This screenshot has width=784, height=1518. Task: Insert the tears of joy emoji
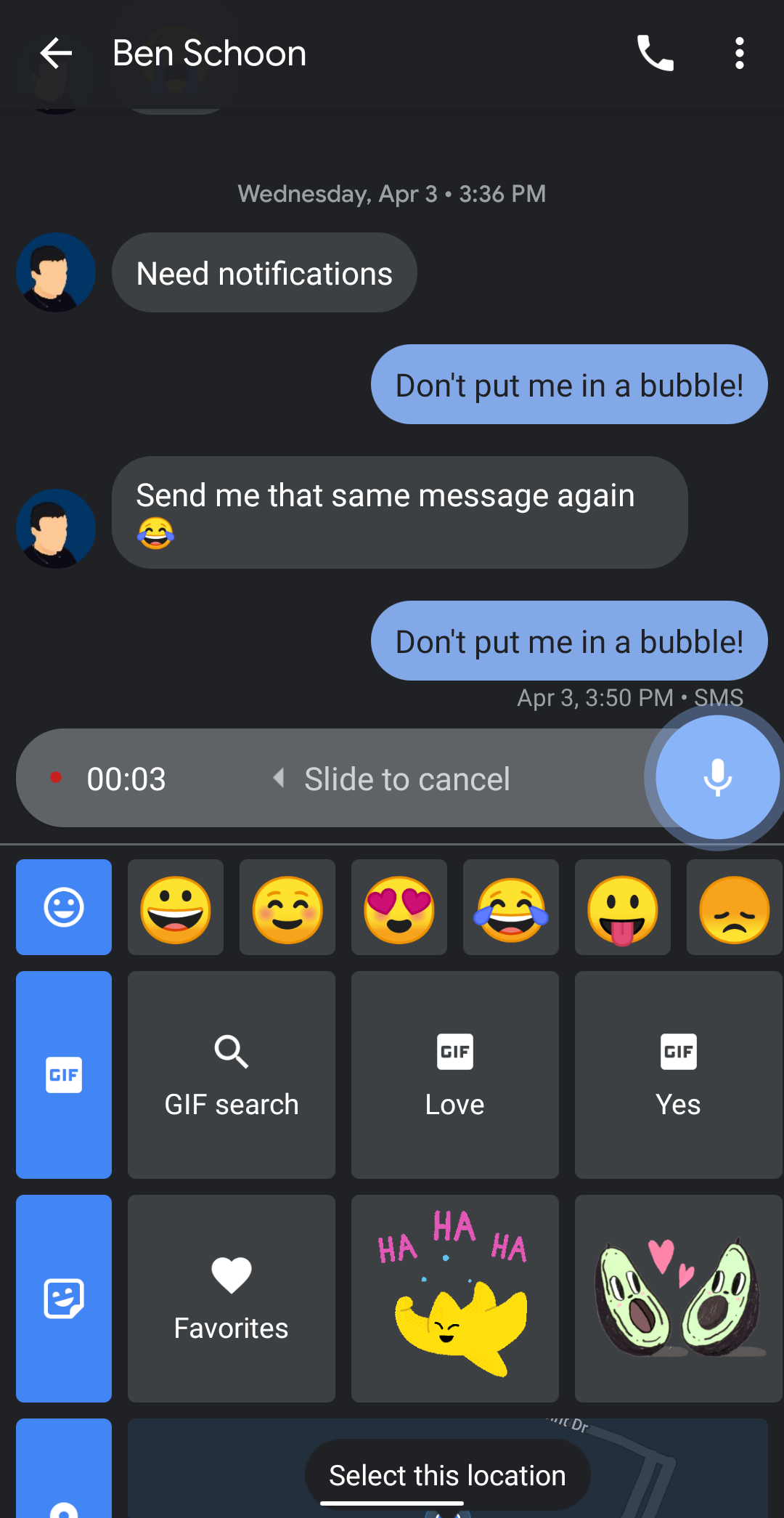(x=511, y=907)
